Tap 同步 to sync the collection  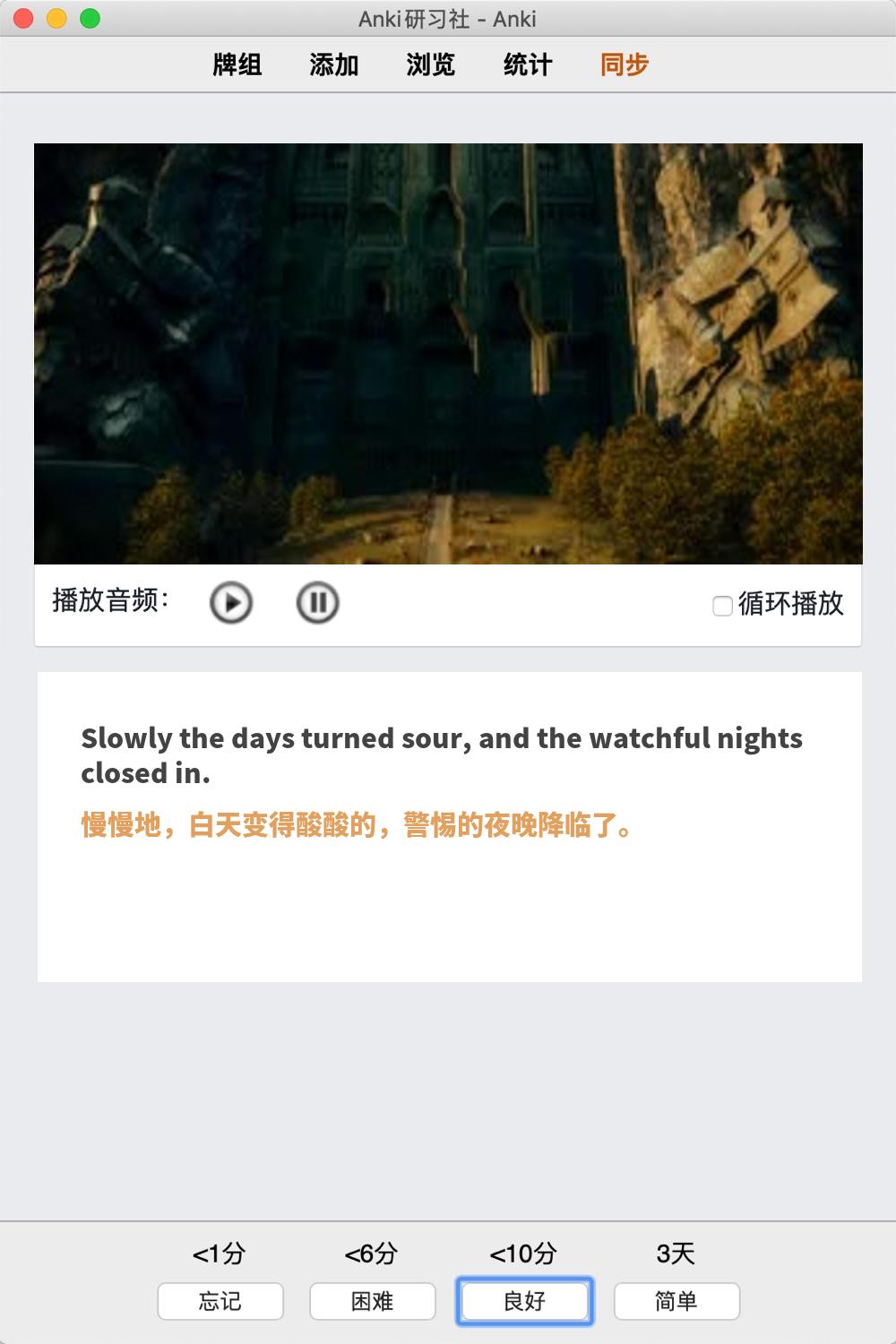click(x=625, y=65)
